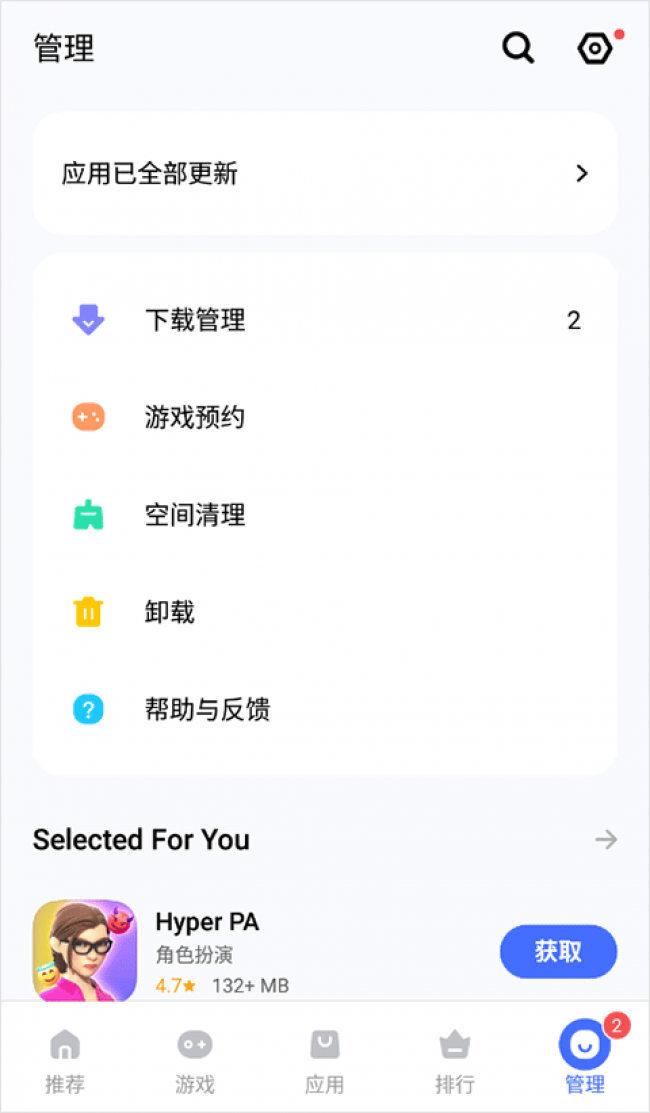650x1113 pixels.
Task: Open settings hexagon icon
Action: pos(595,47)
